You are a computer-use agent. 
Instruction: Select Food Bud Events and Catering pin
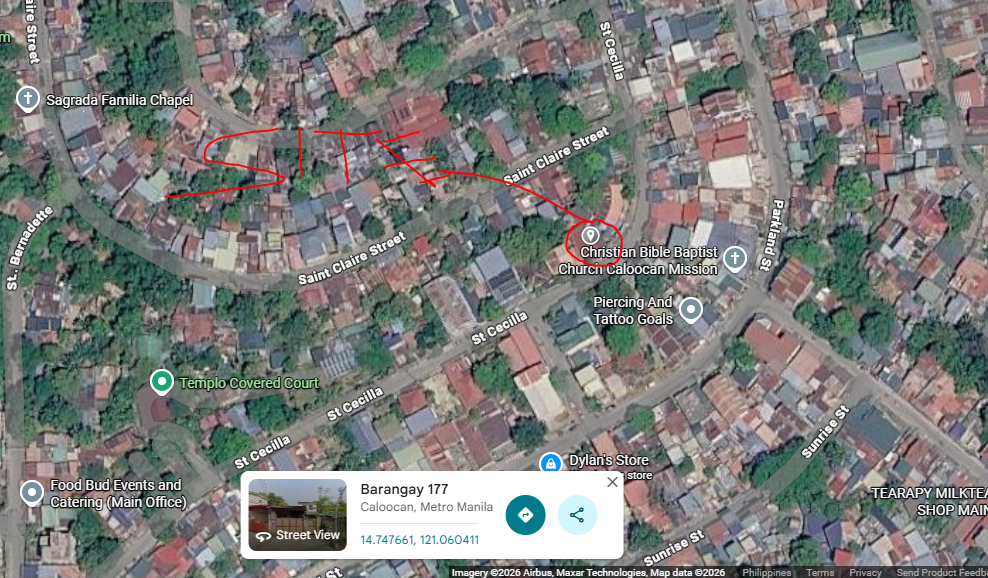pos(32,494)
